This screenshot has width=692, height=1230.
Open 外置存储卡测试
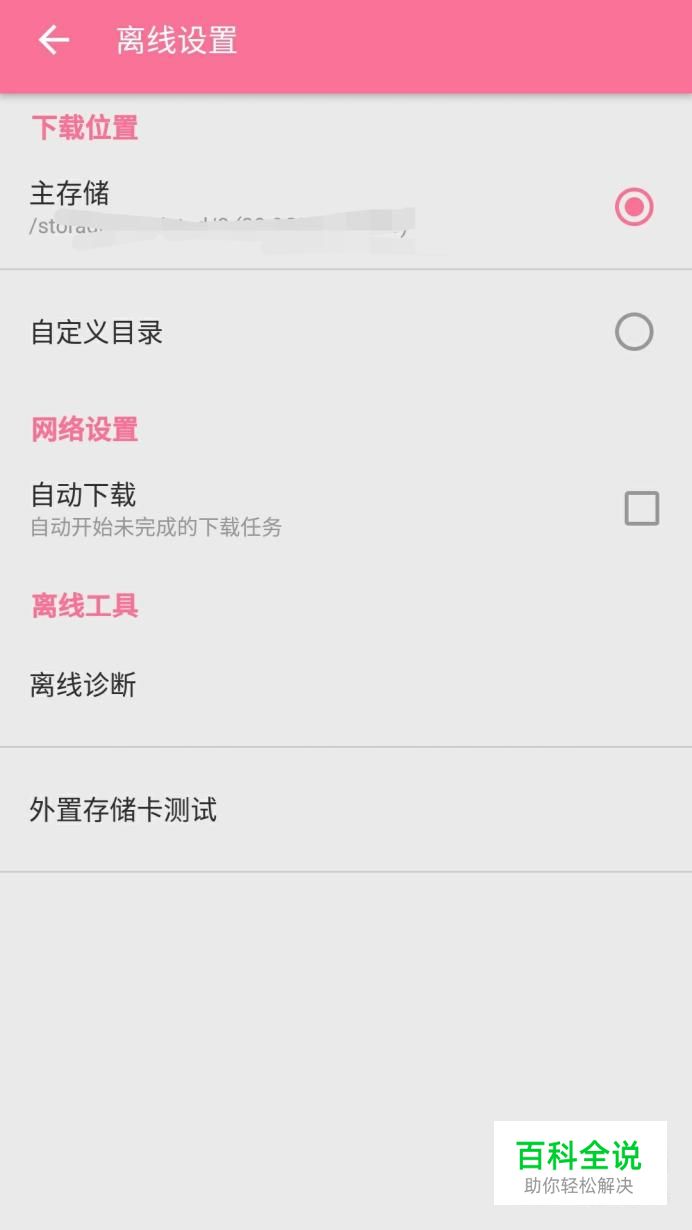346,810
